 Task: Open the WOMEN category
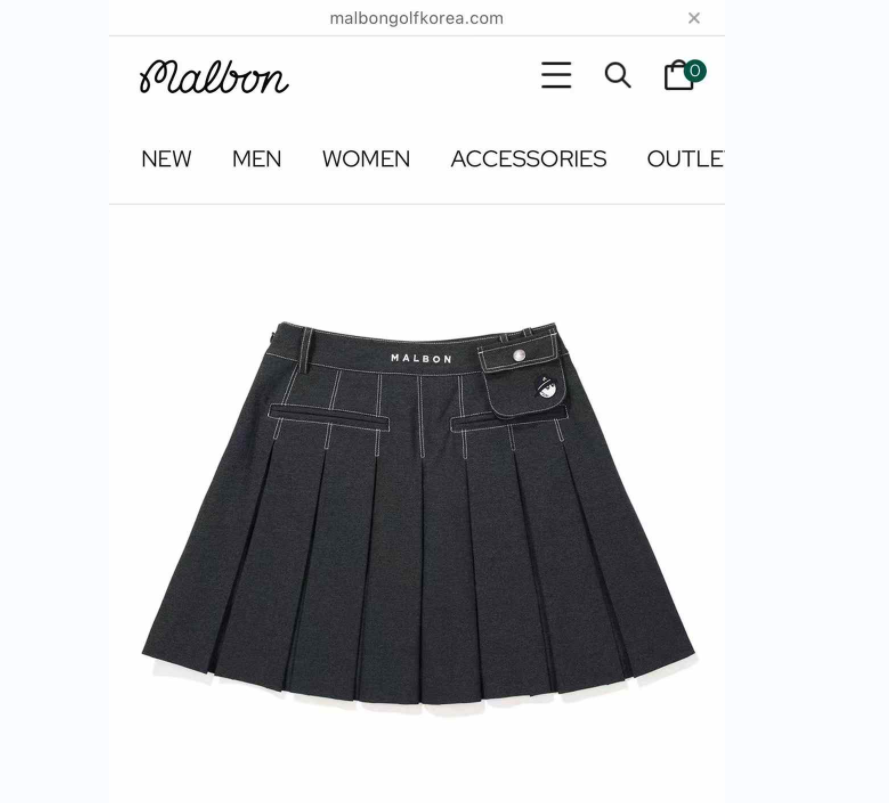[366, 159]
